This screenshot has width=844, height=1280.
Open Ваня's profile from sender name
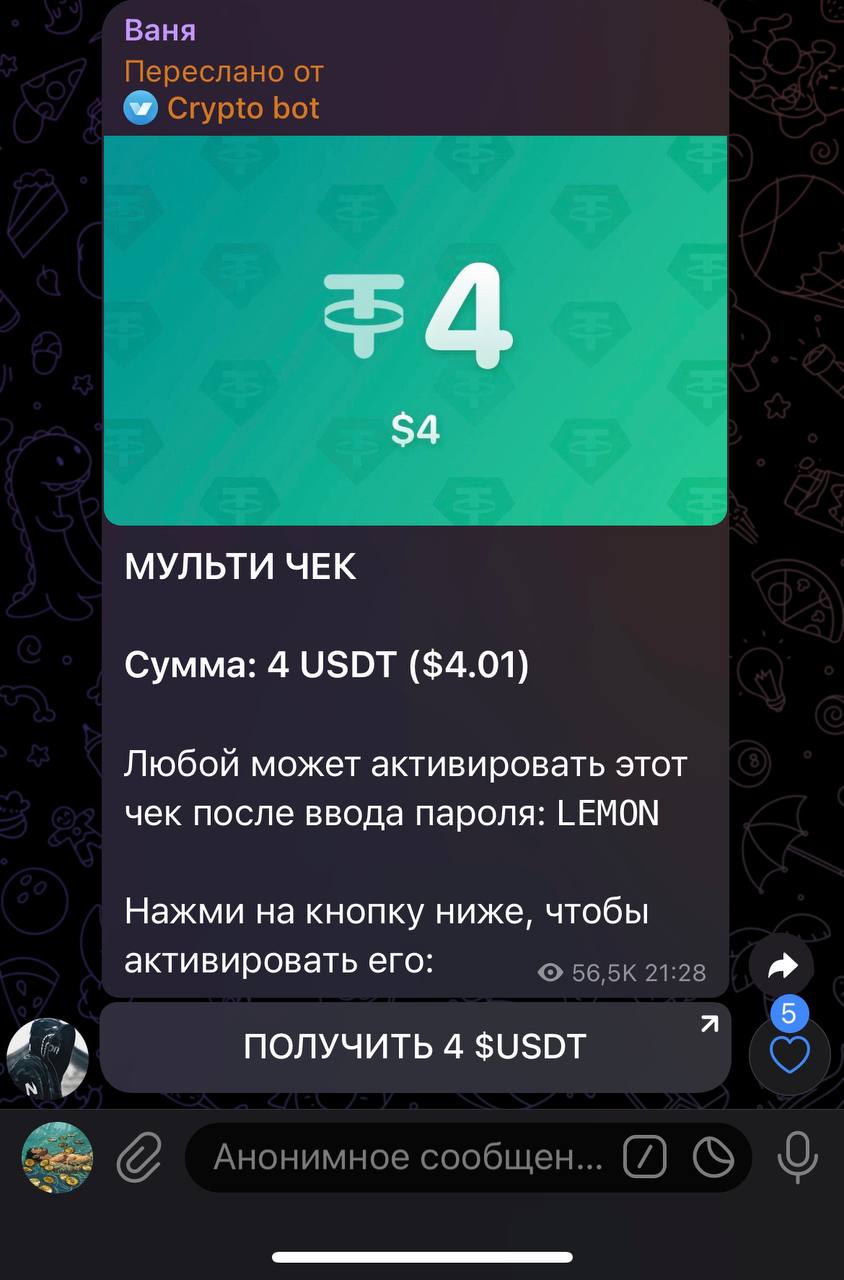(160, 30)
